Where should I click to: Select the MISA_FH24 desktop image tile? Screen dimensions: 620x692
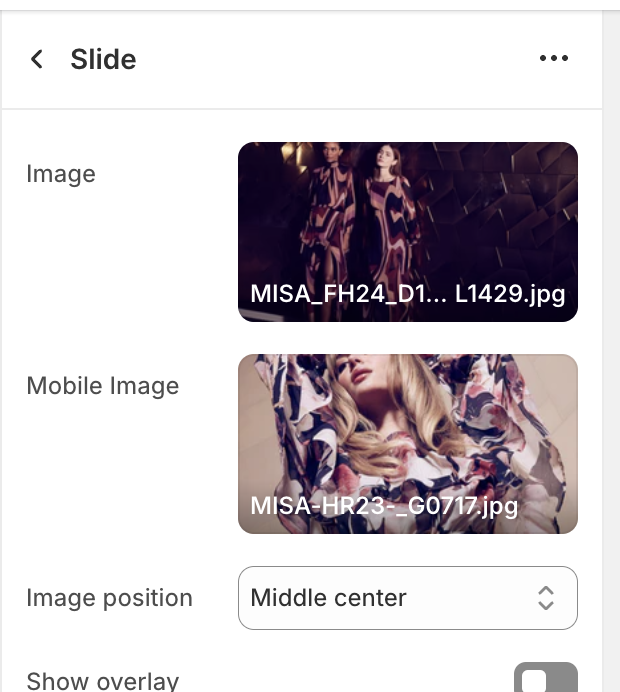407,231
